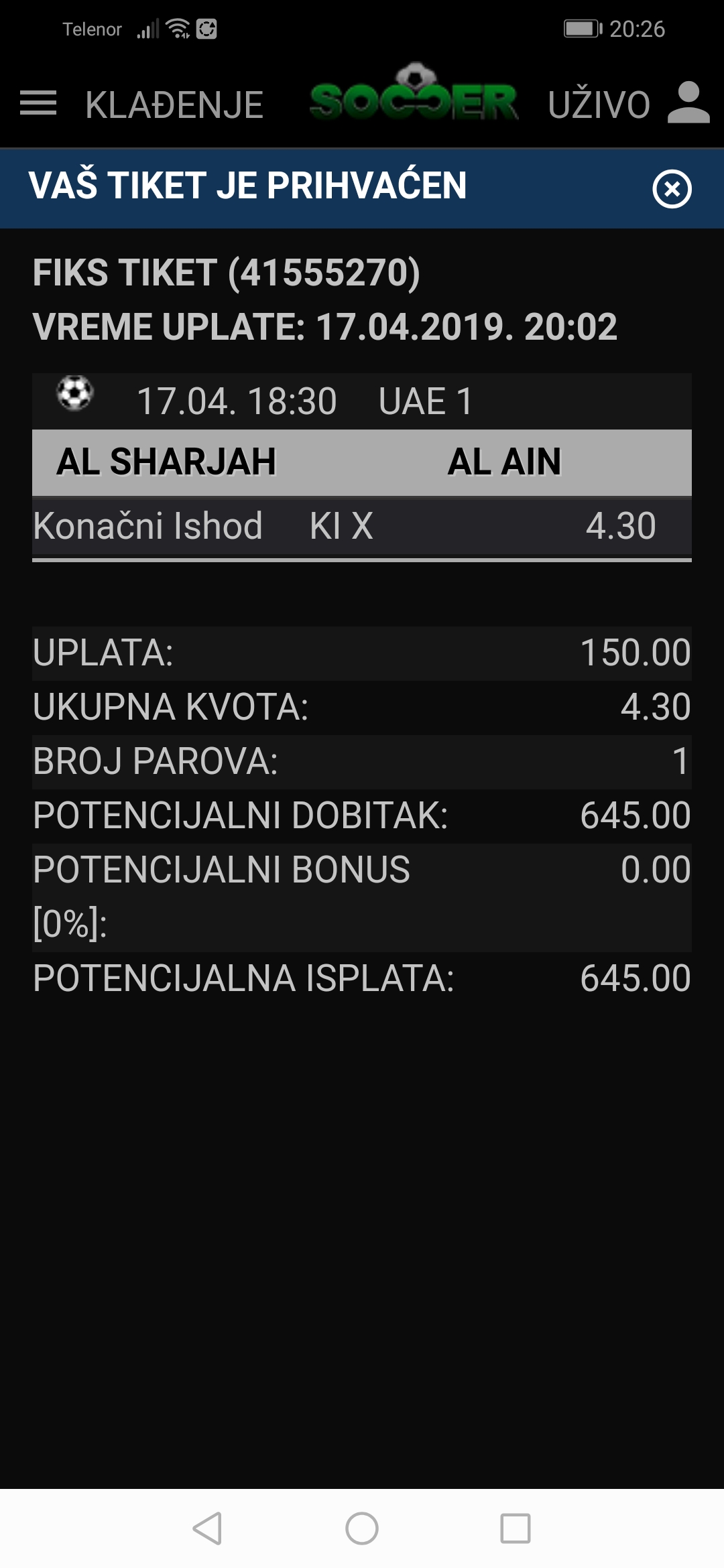This screenshot has width=724, height=1568.
Task: Tap the system home button
Action: point(362,1528)
